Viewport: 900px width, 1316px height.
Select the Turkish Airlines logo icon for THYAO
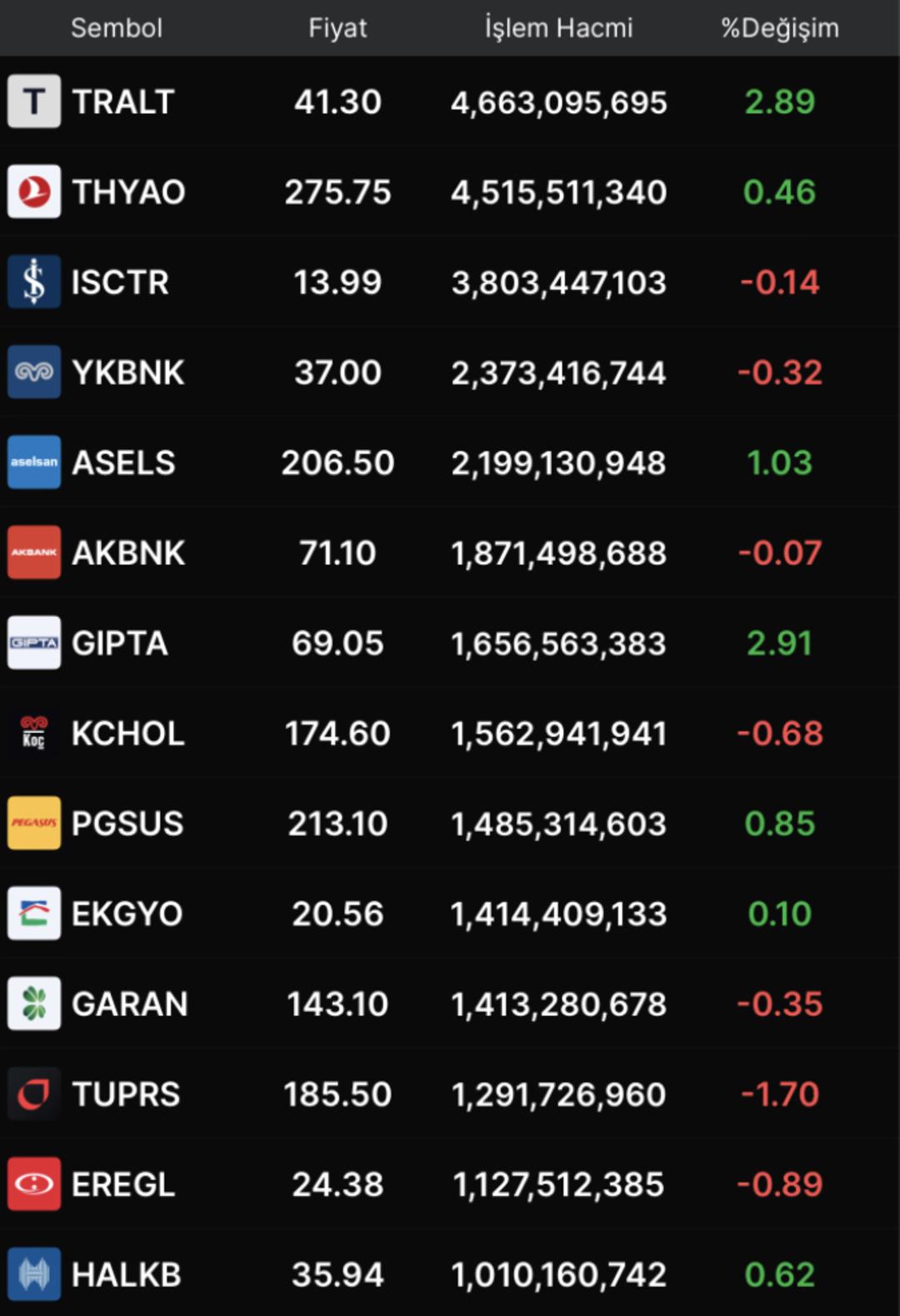33,192
